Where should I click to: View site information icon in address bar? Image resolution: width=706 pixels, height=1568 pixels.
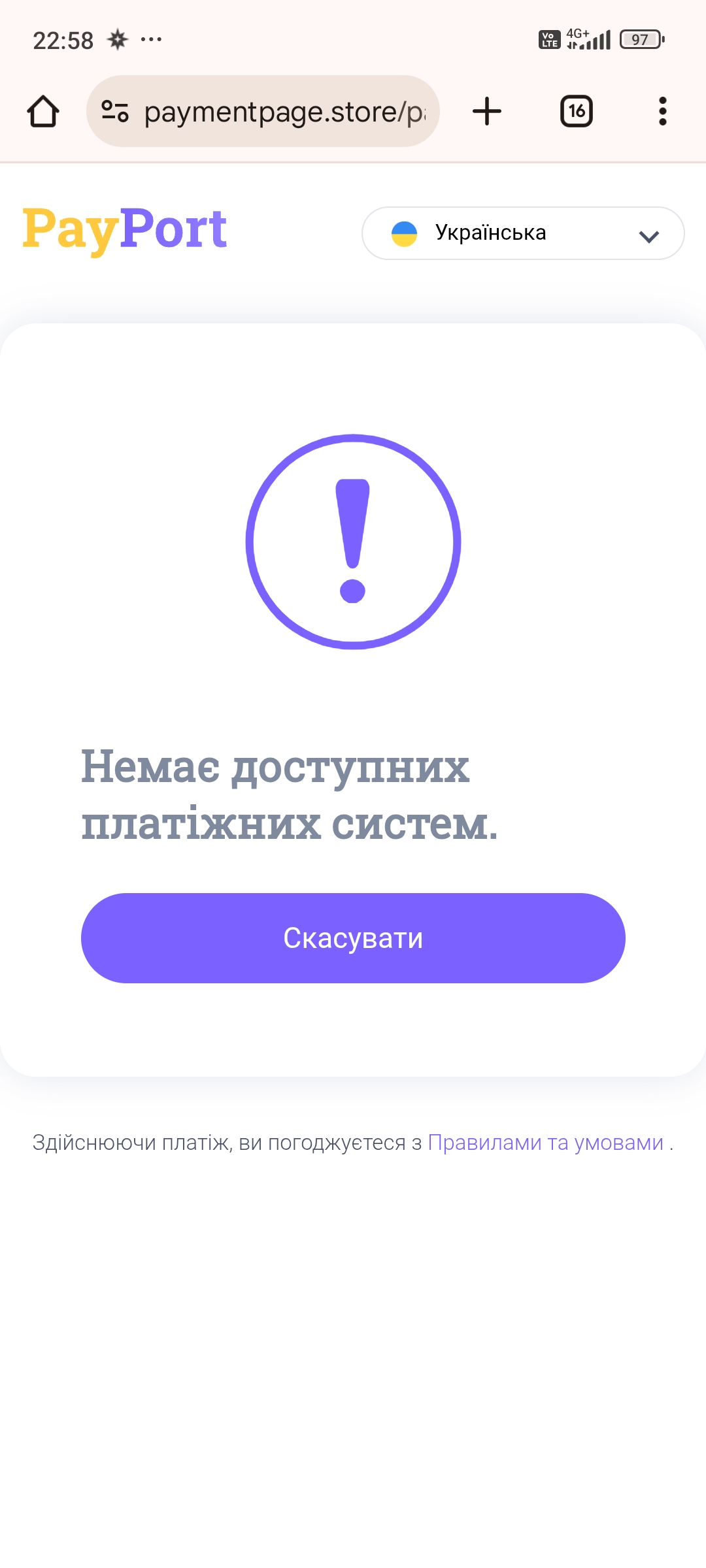tap(115, 111)
